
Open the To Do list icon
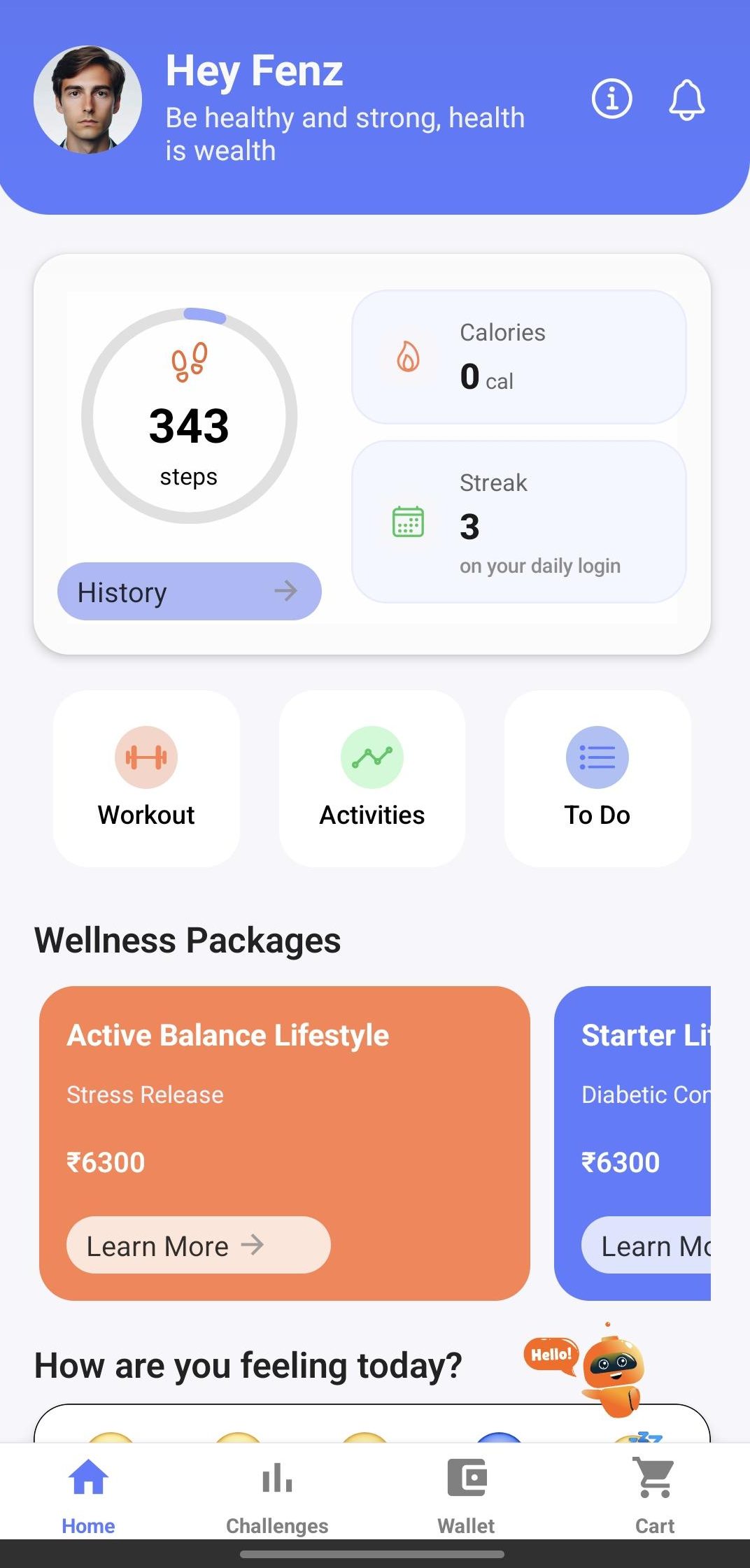coord(597,757)
